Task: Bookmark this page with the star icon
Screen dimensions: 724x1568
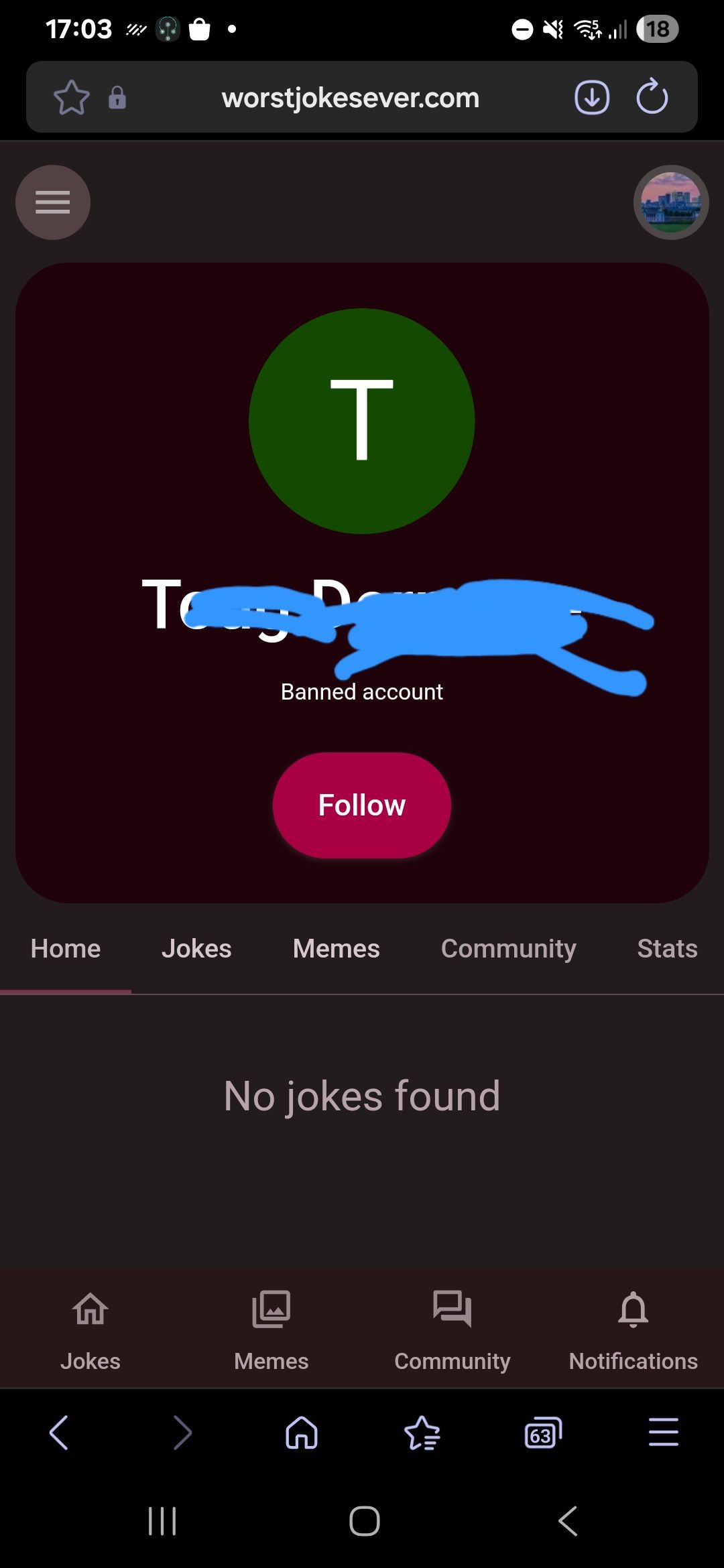Action: (x=72, y=98)
